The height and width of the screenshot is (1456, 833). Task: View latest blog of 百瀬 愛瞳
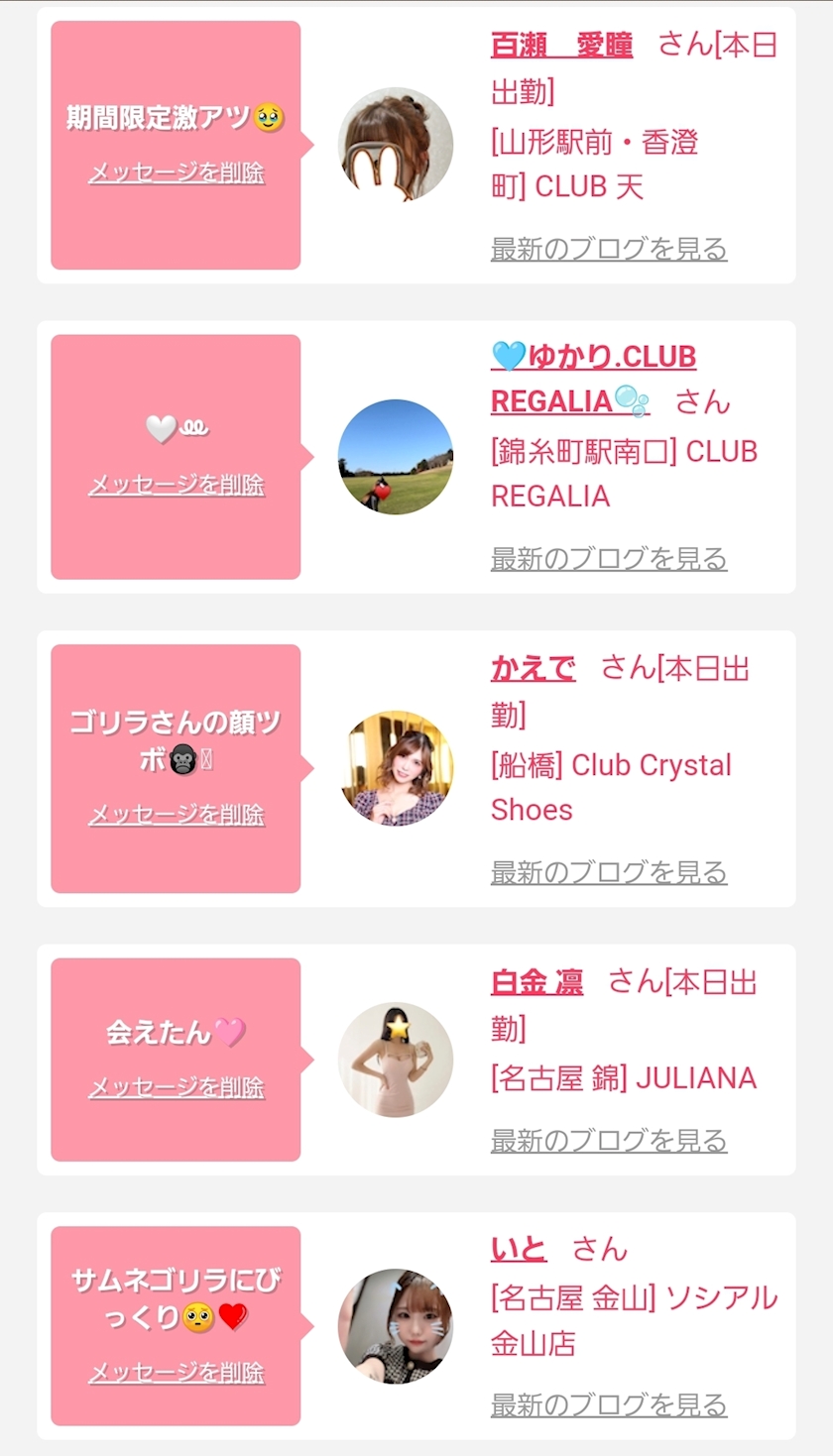tap(609, 248)
